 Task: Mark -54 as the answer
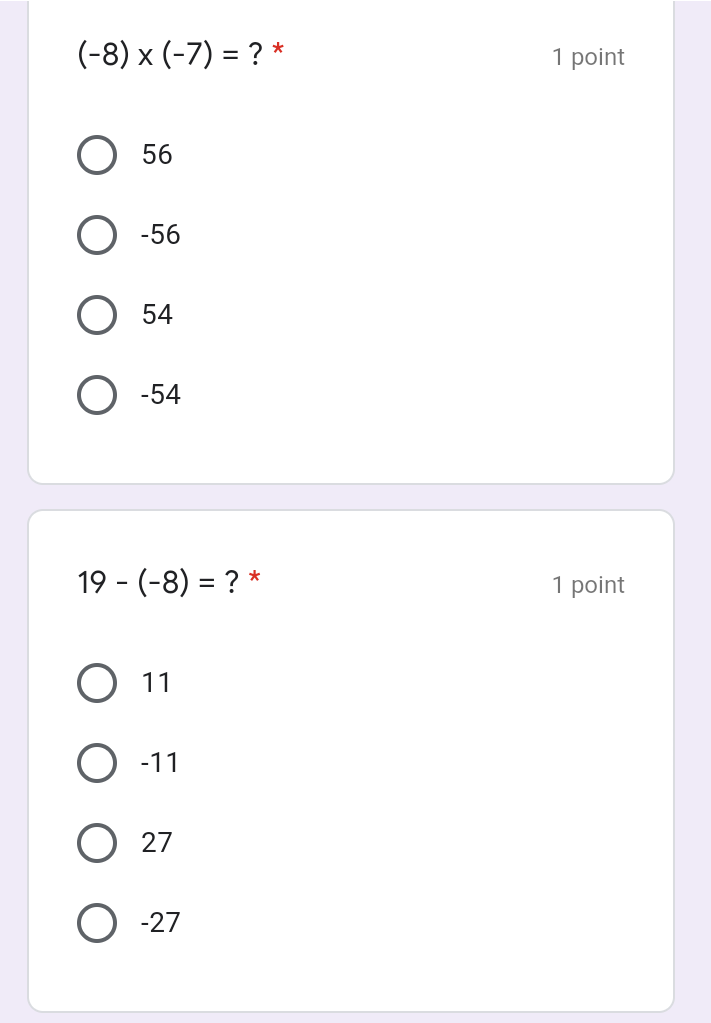click(x=97, y=395)
